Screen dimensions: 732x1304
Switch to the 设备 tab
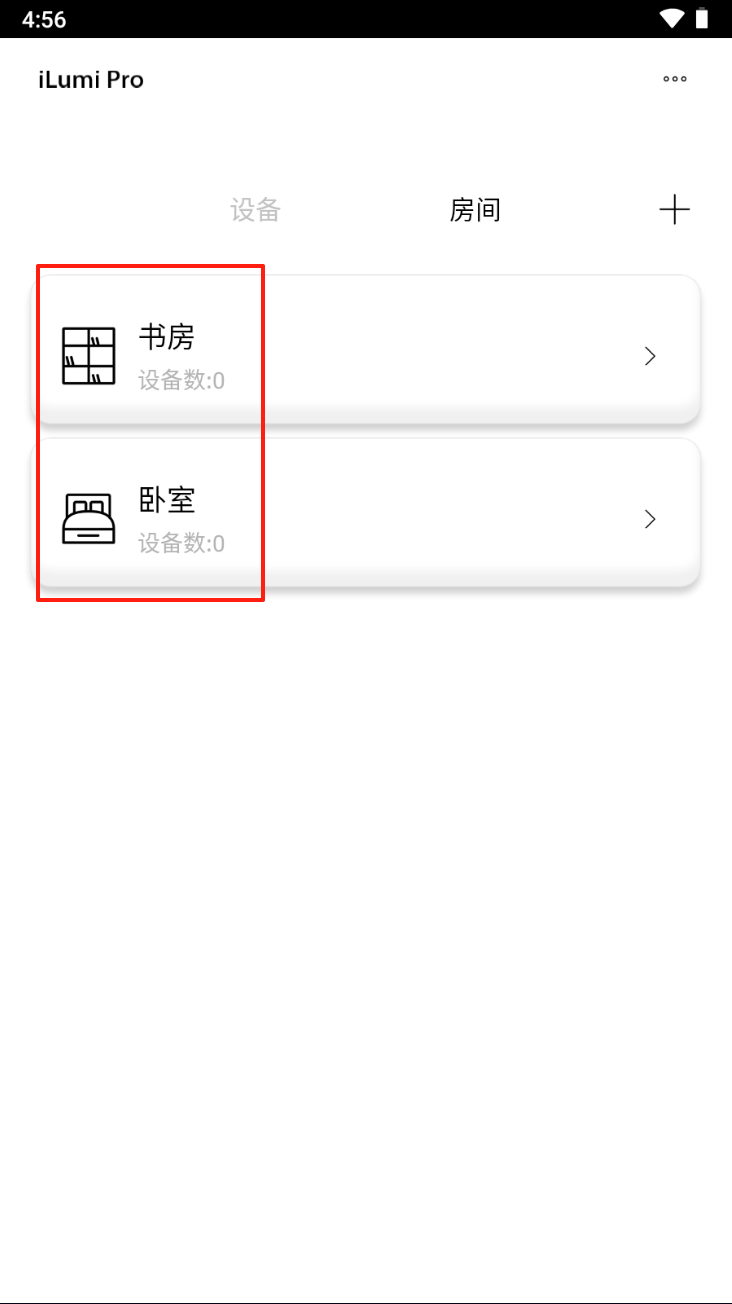coord(255,210)
